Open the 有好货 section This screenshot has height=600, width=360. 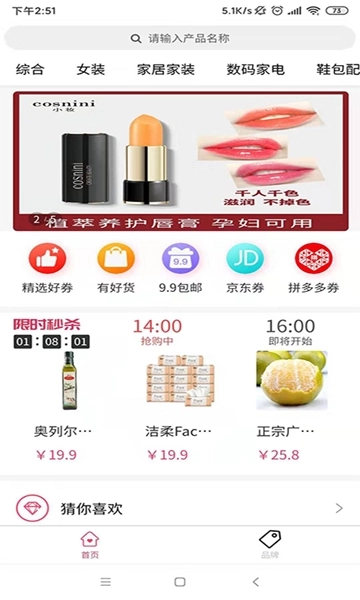click(116, 269)
